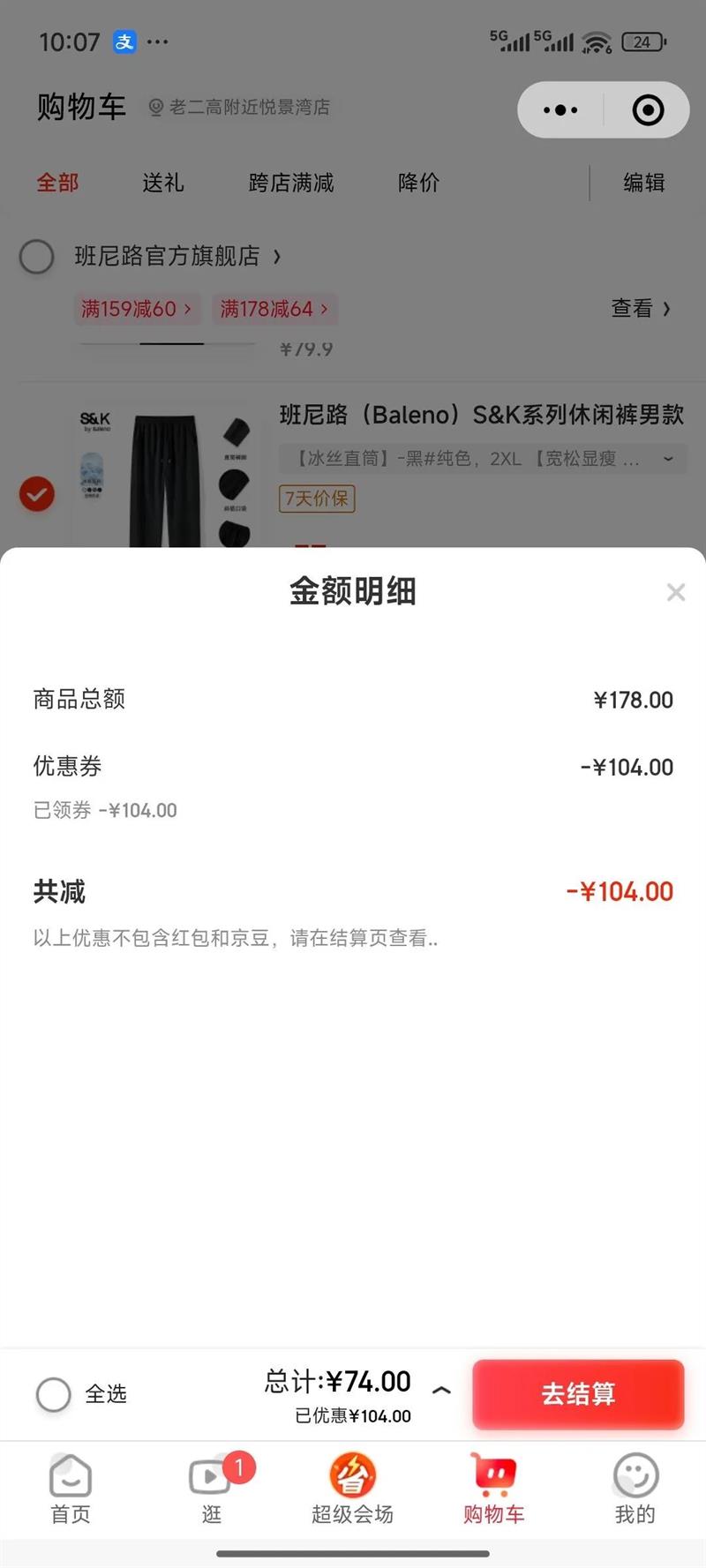The image size is (706, 1568).
Task: Select all items from 班尼路官方旗舰店
Action: [x=37, y=257]
